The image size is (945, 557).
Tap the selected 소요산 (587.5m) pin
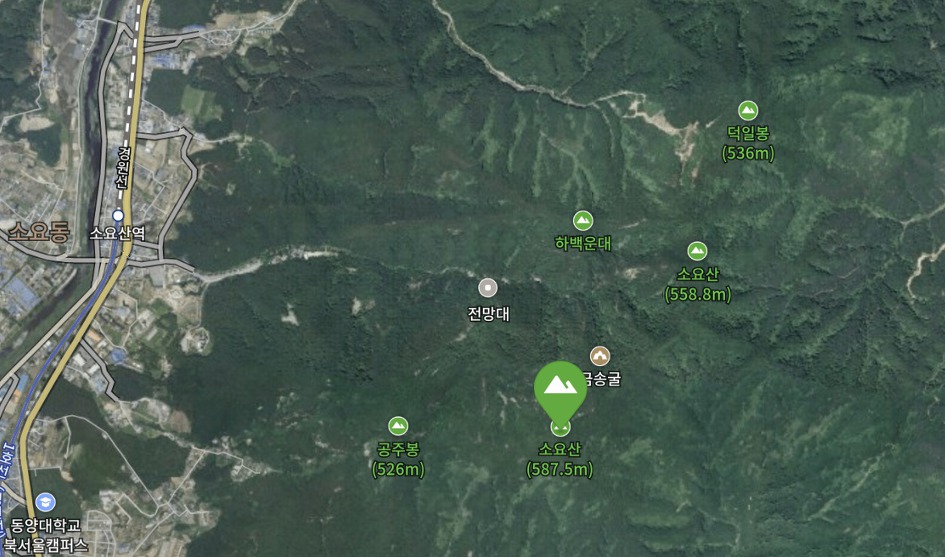tap(560, 389)
